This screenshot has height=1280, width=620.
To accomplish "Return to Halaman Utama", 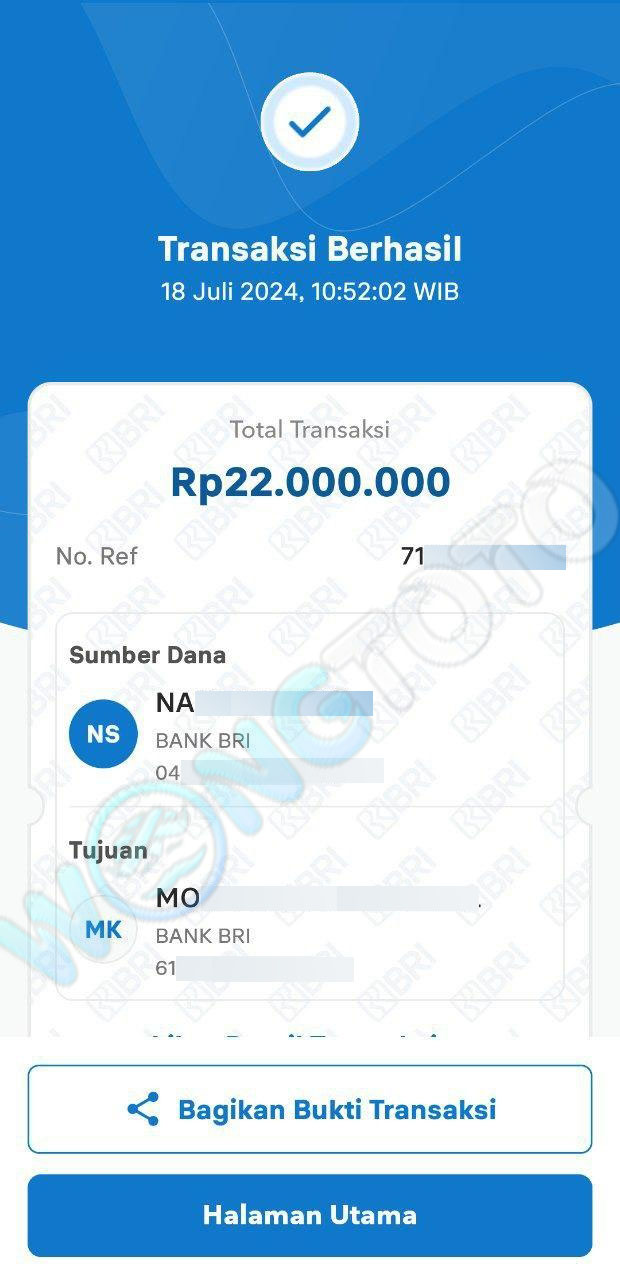I will (310, 1215).
